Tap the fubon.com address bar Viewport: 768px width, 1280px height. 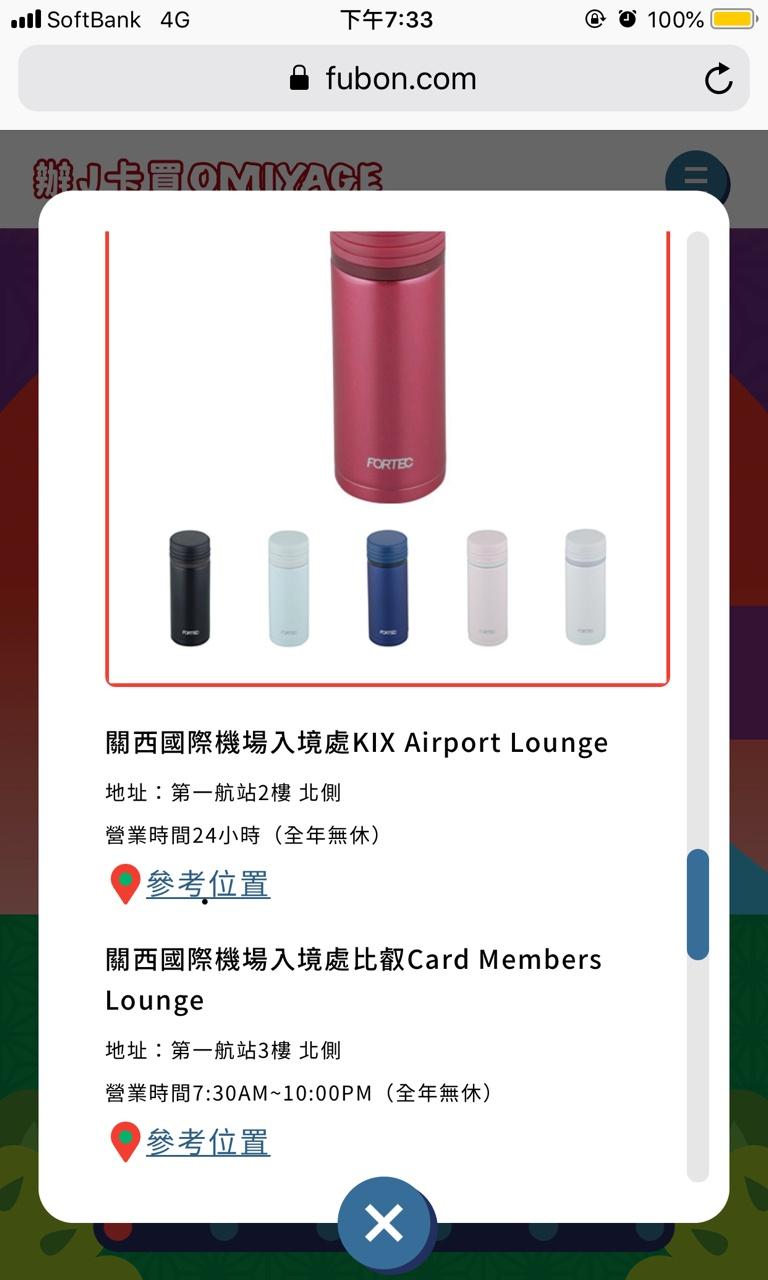click(383, 79)
